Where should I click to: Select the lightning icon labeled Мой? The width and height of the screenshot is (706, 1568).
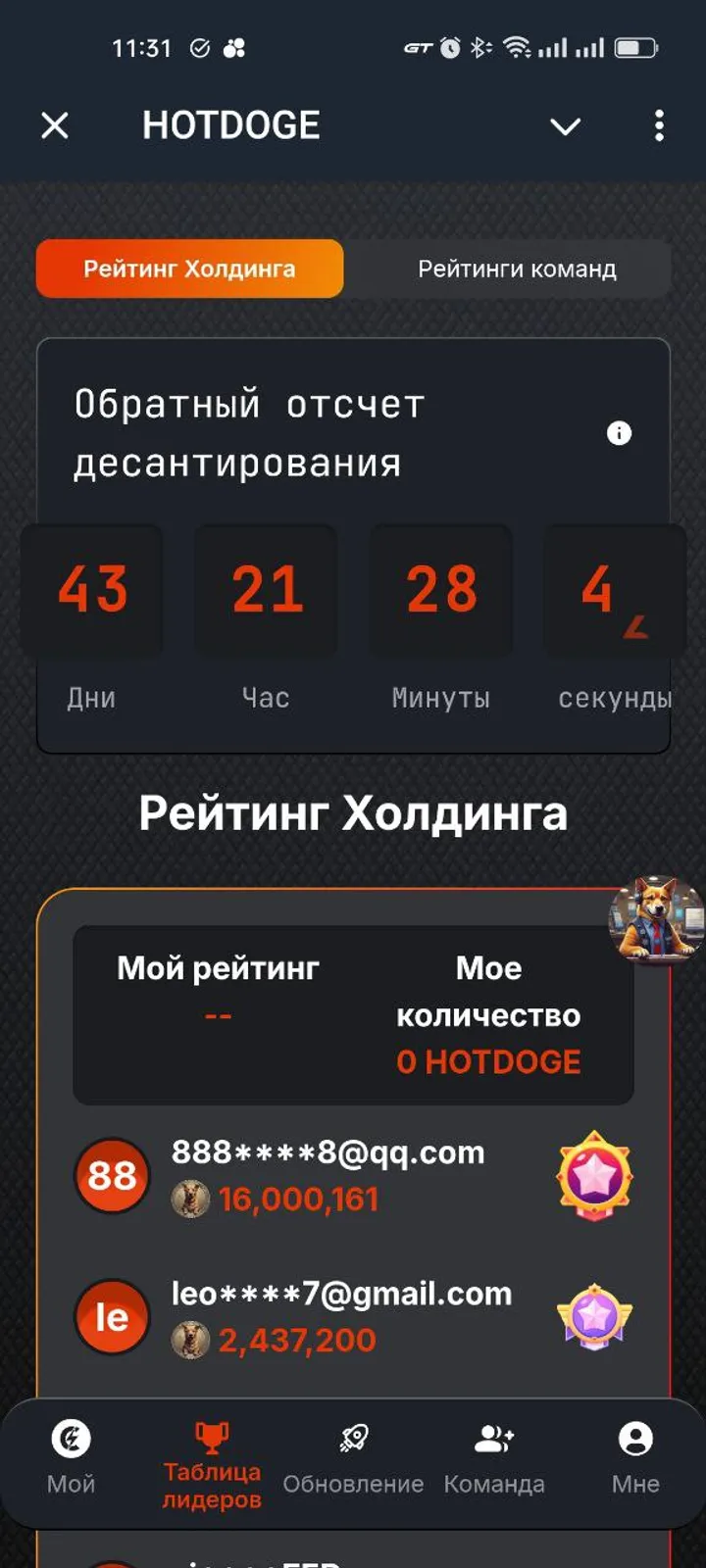71,1439
